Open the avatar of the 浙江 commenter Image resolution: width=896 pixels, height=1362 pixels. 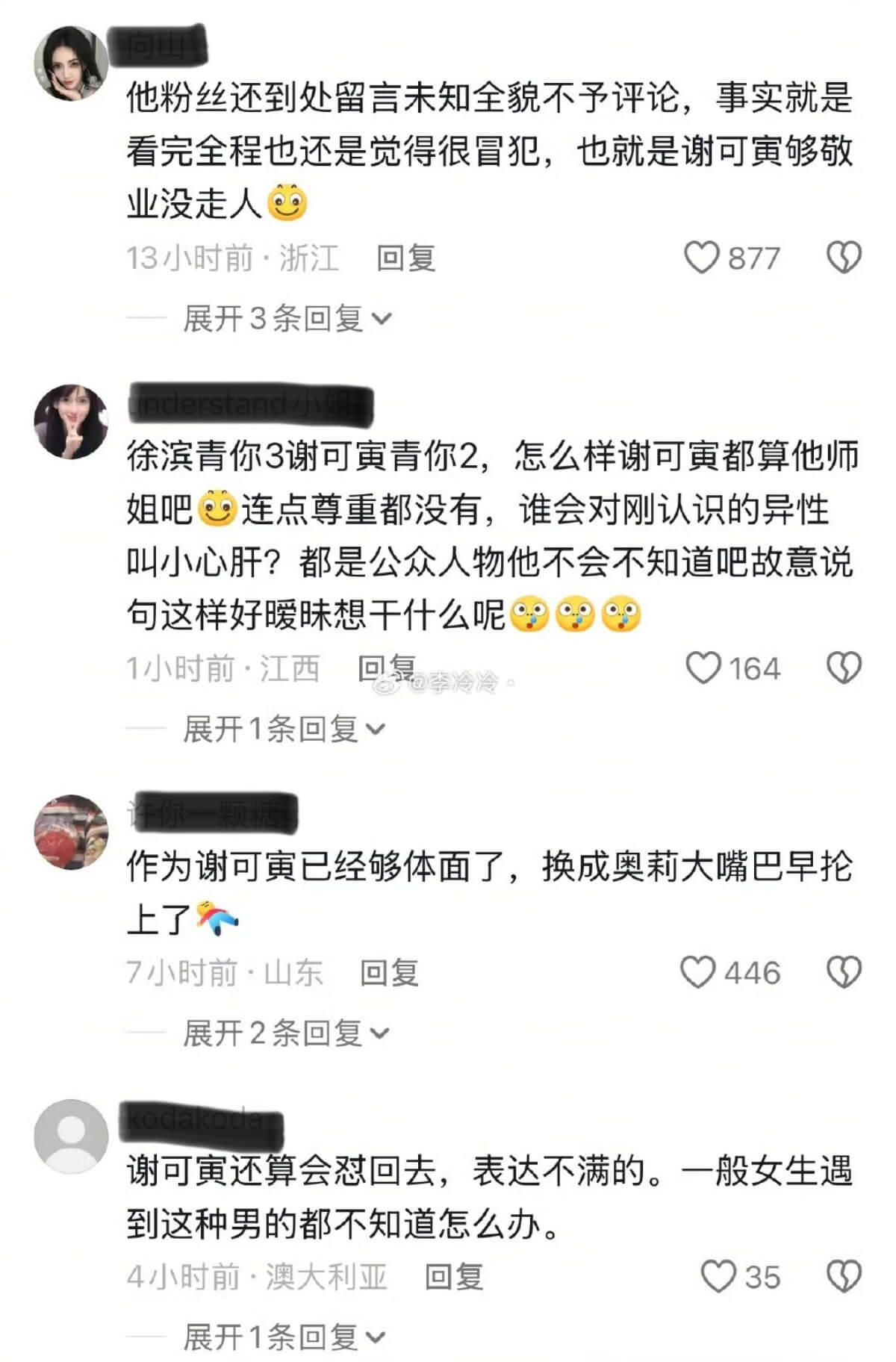(x=72, y=63)
